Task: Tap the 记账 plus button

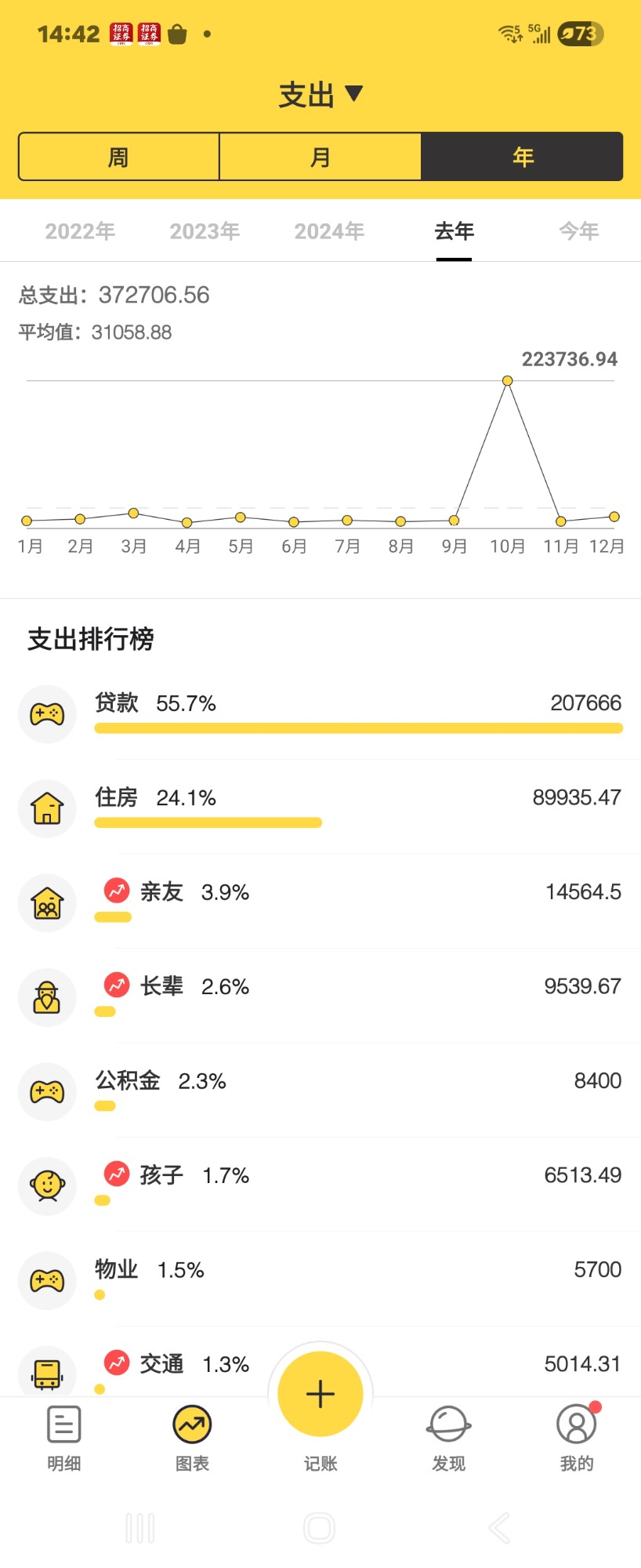Action: [x=320, y=1395]
